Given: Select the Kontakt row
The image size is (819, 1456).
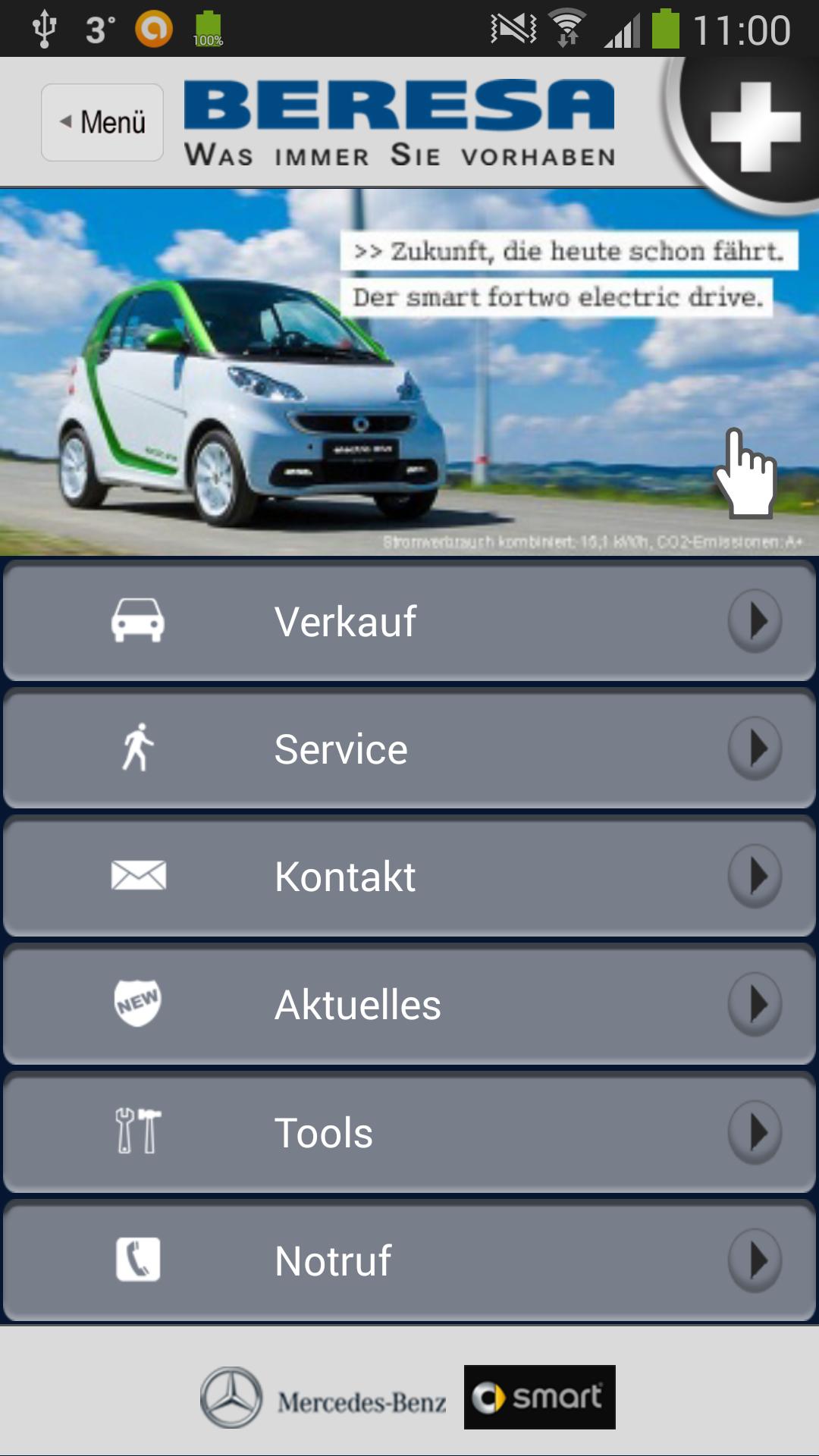Looking at the screenshot, I should pos(409,877).
